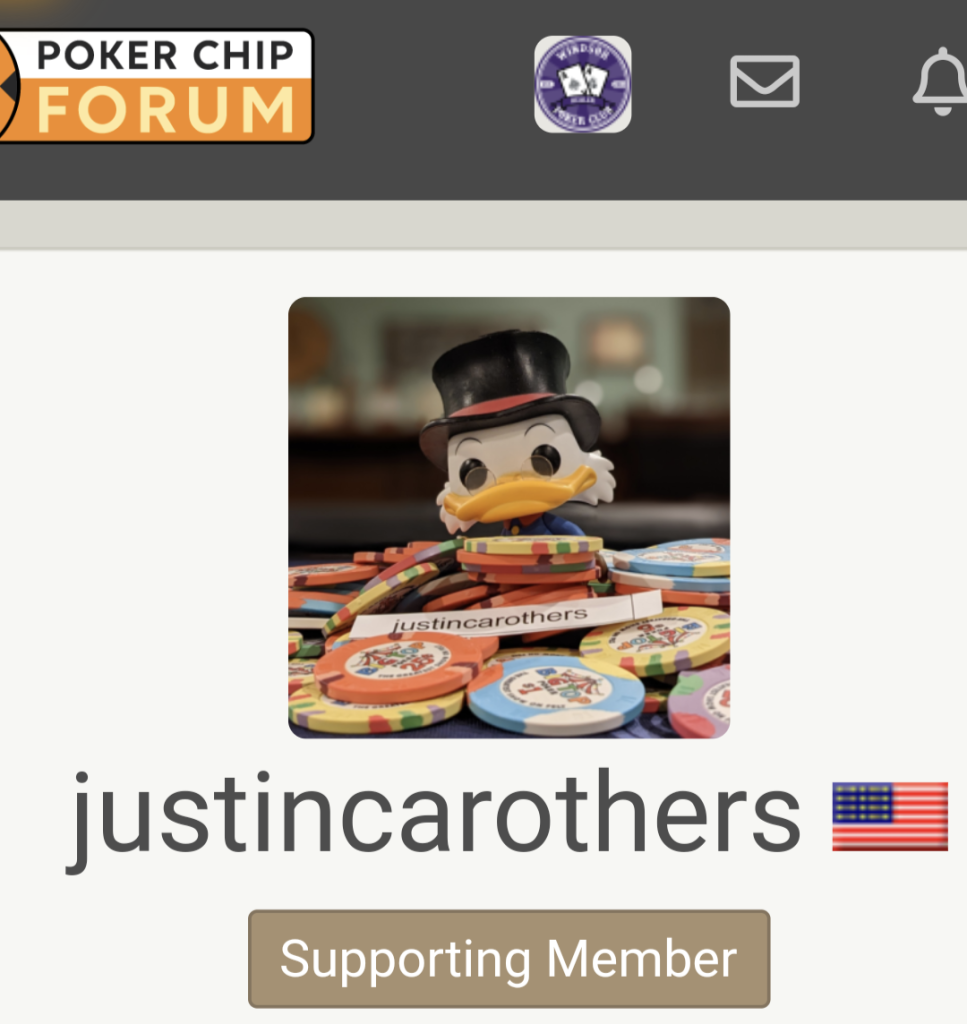The width and height of the screenshot is (967, 1024).
Task: Open the notifications bell
Action: pyautogui.click(x=940, y=82)
